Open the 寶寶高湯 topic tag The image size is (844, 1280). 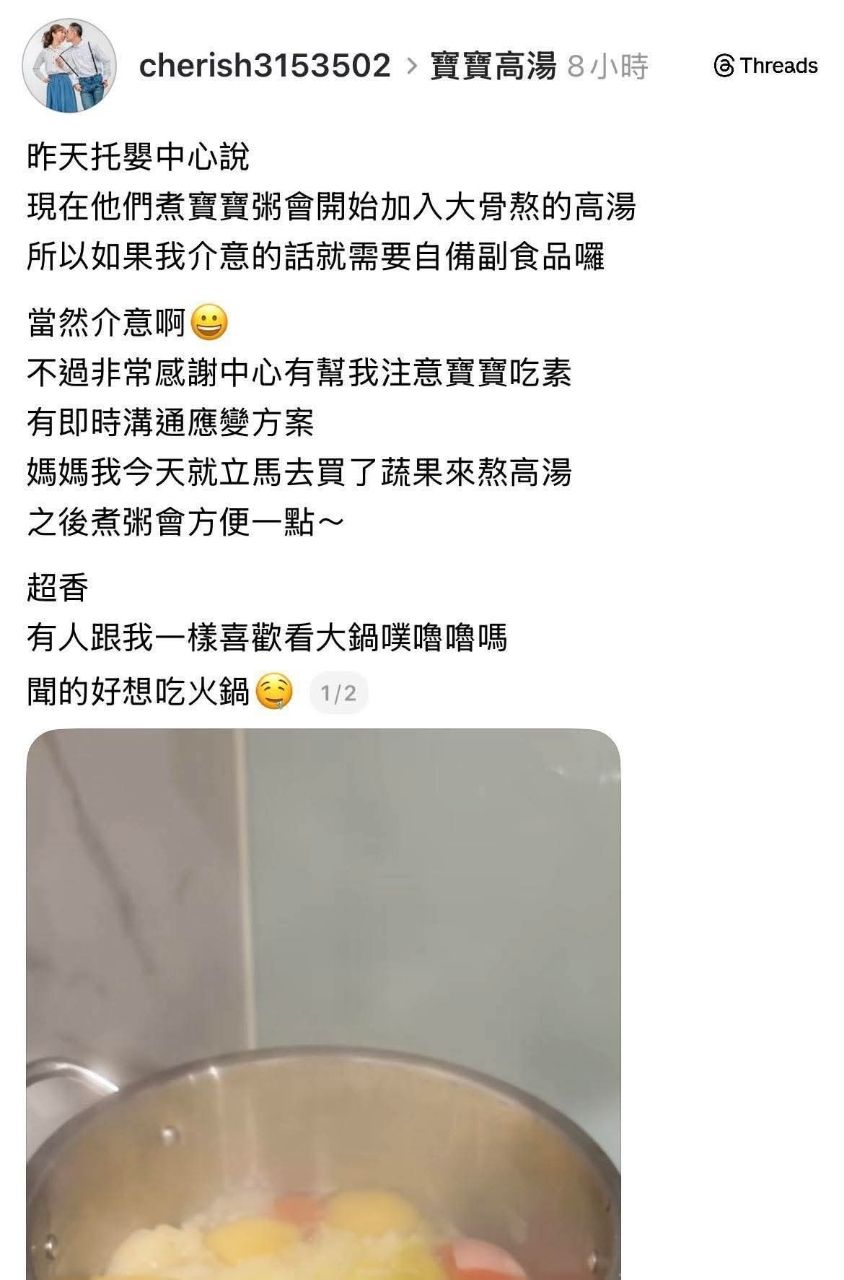click(493, 66)
